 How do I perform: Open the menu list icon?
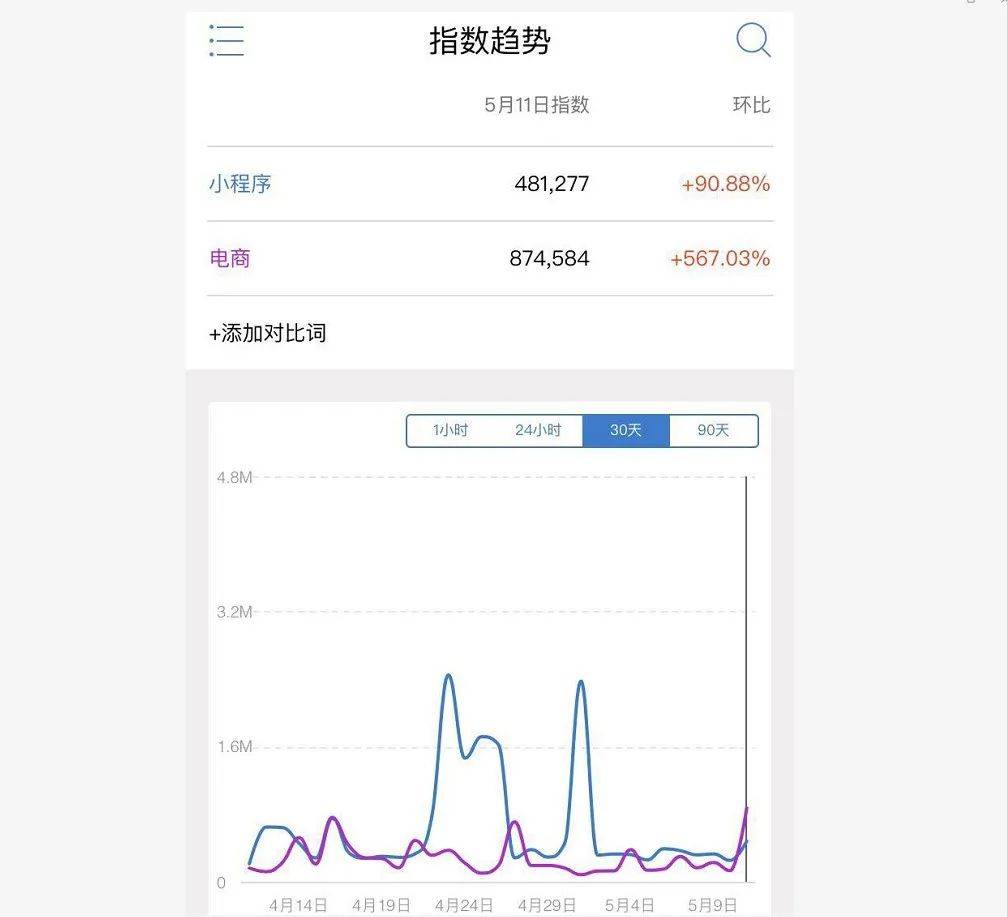(227, 40)
